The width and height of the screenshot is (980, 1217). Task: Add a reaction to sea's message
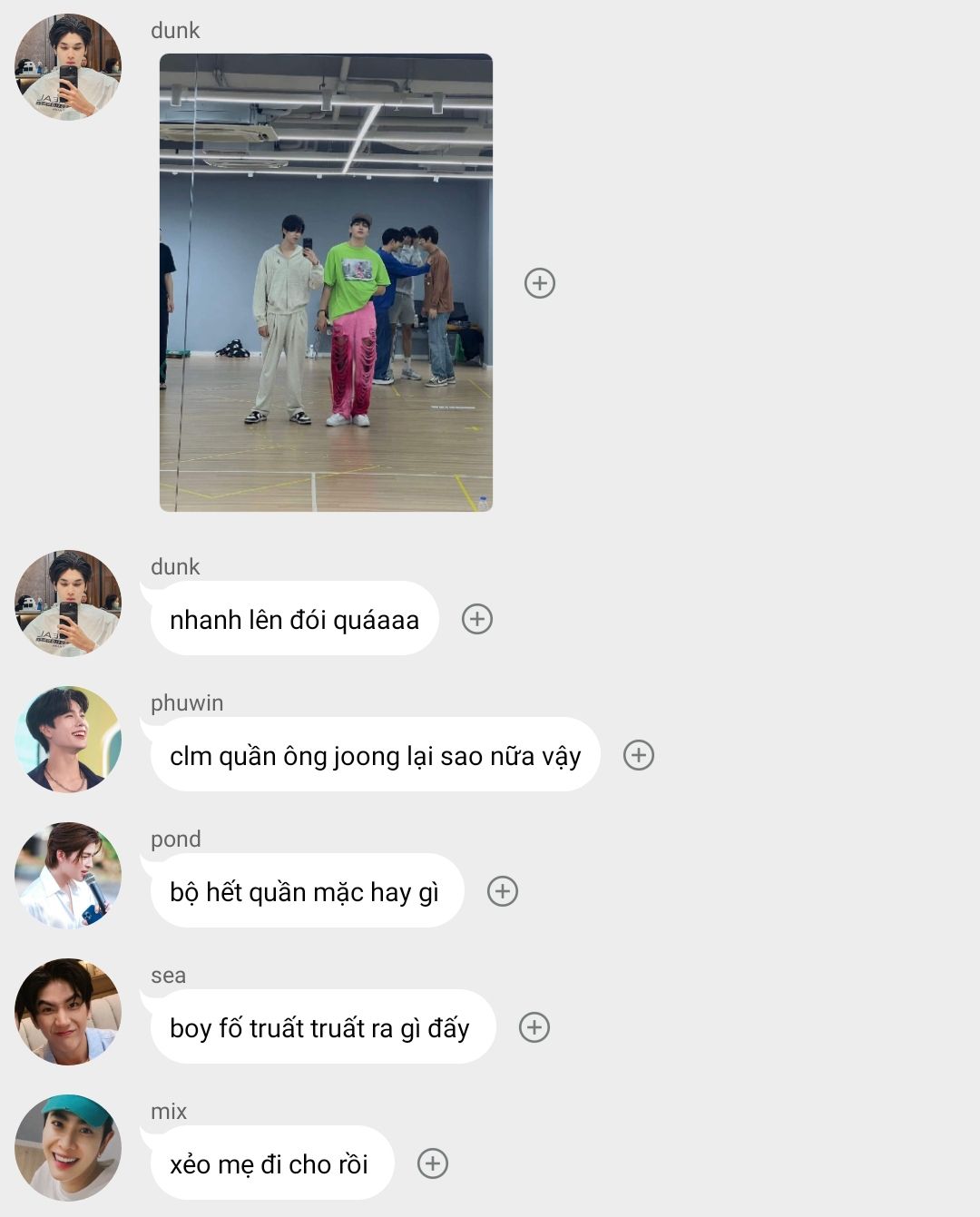click(x=534, y=1027)
